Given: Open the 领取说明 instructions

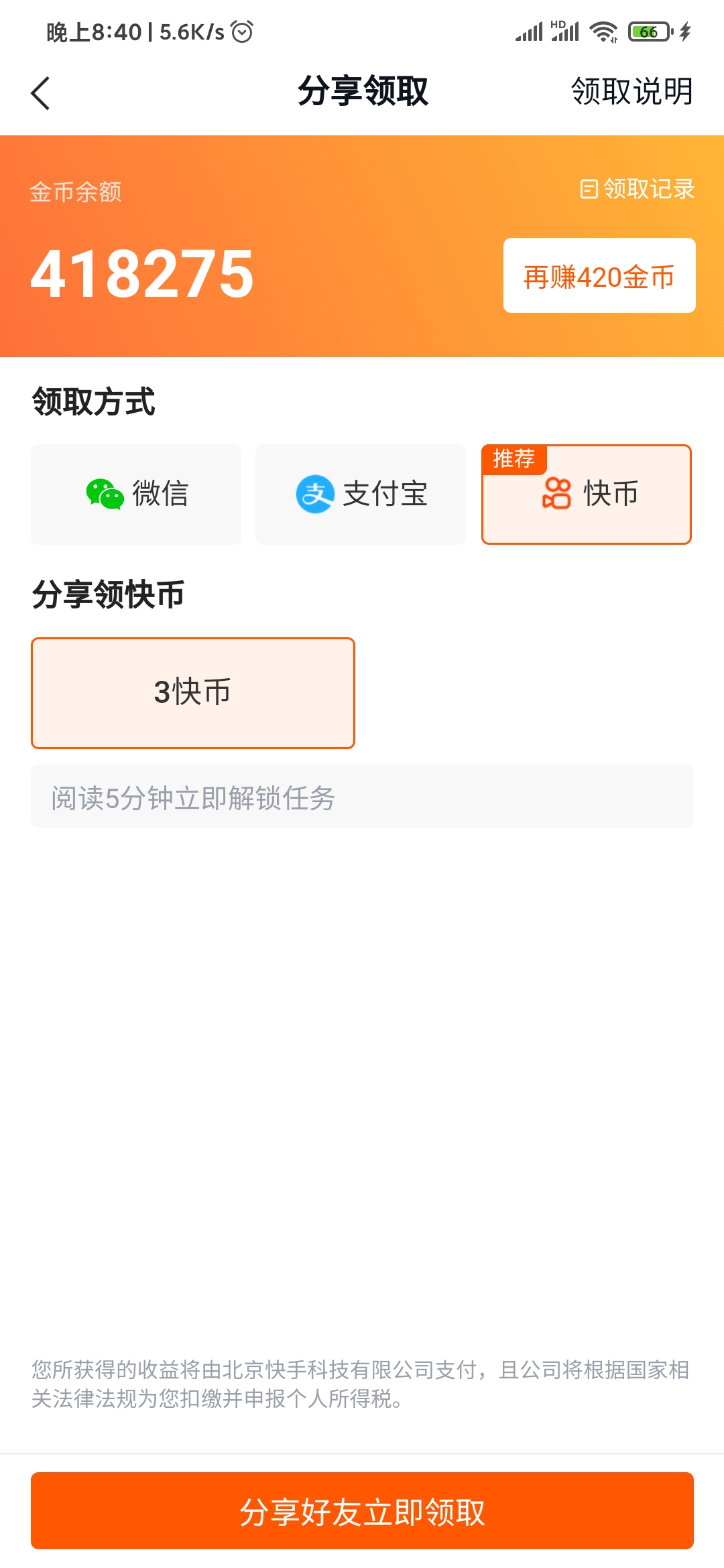Looking at the screenshot, I should (631, 94).
